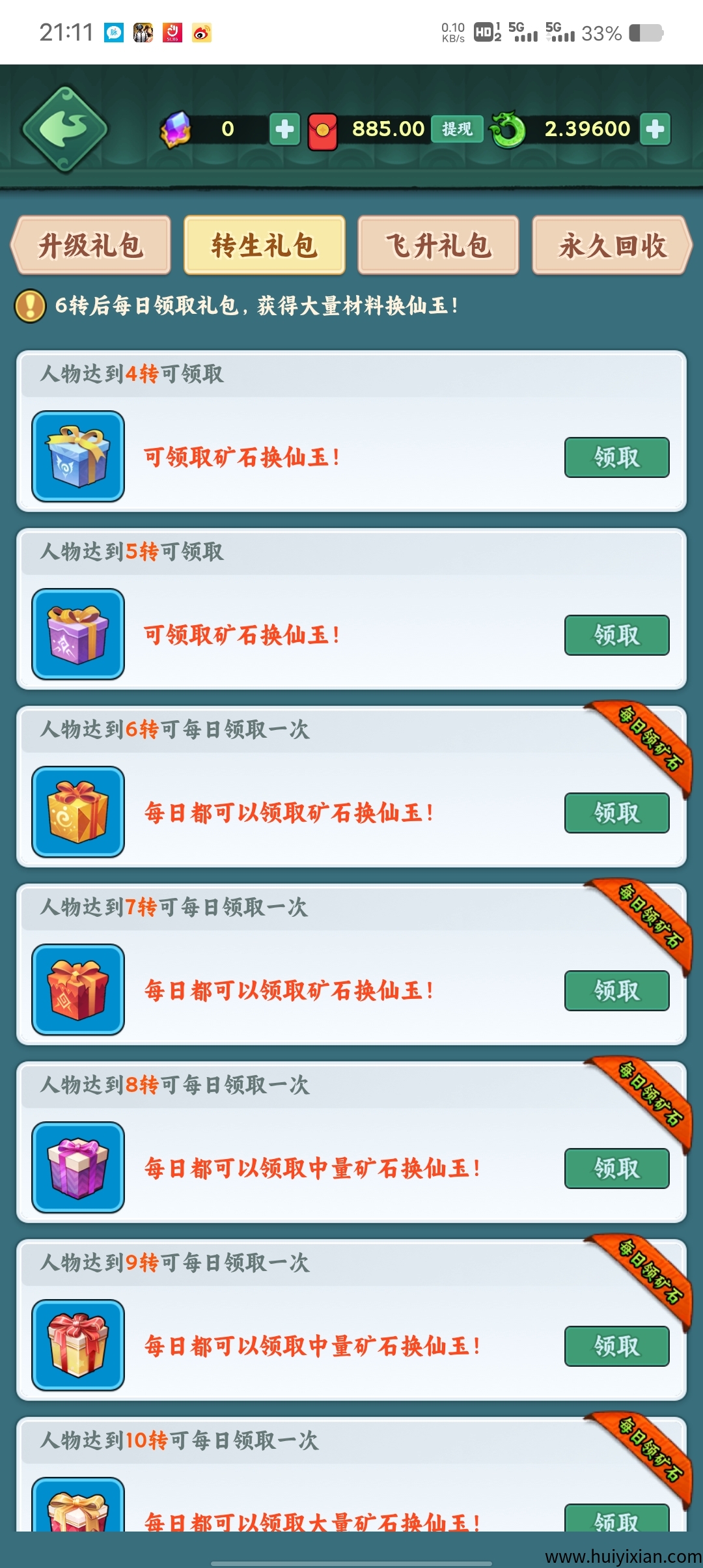Tap 领取 on the 9转 daily pack
This screenshot has width=703, height=1568.
pos(616,1346)
